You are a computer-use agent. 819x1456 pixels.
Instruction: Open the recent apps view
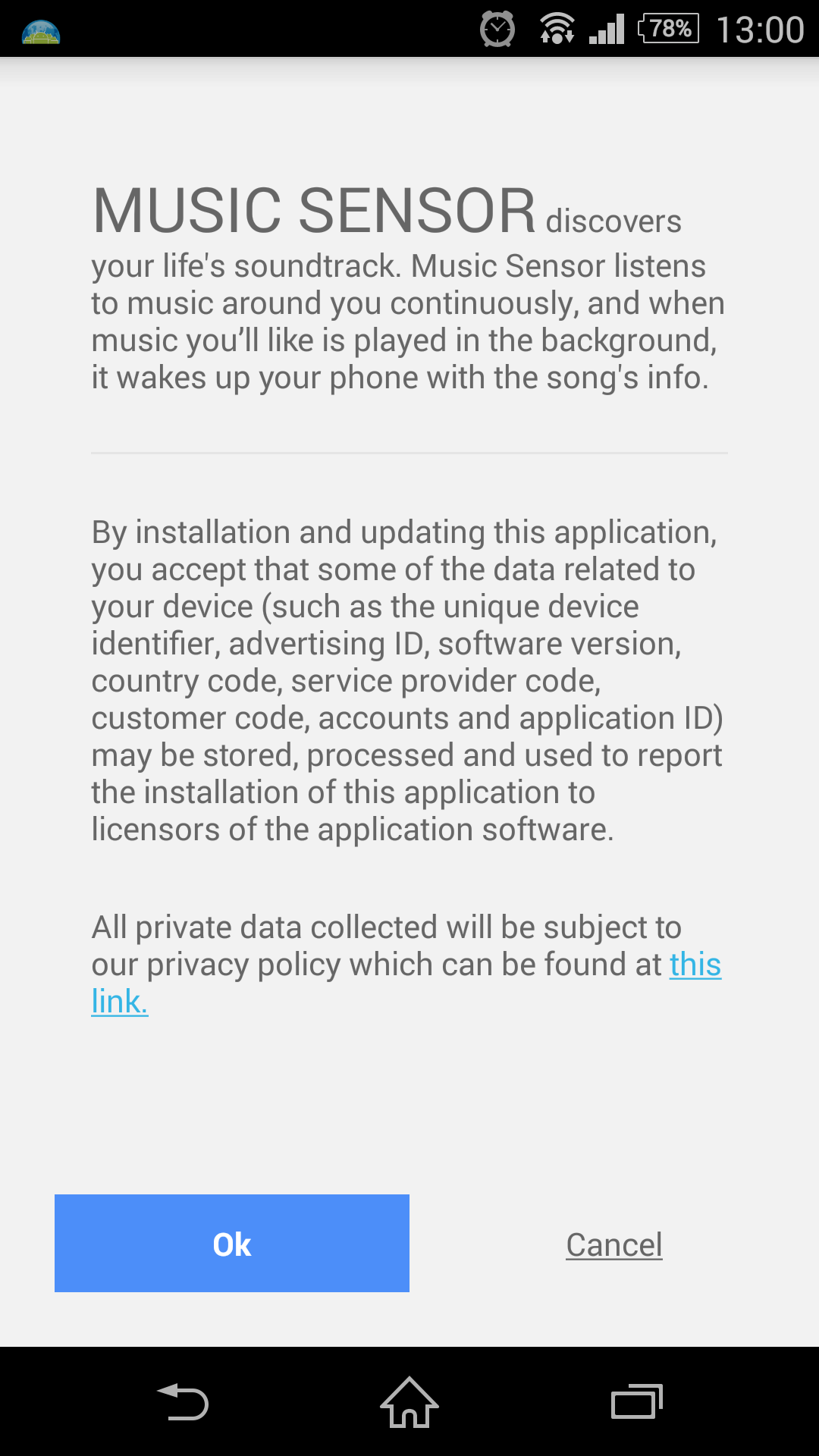pos(637,1401)
